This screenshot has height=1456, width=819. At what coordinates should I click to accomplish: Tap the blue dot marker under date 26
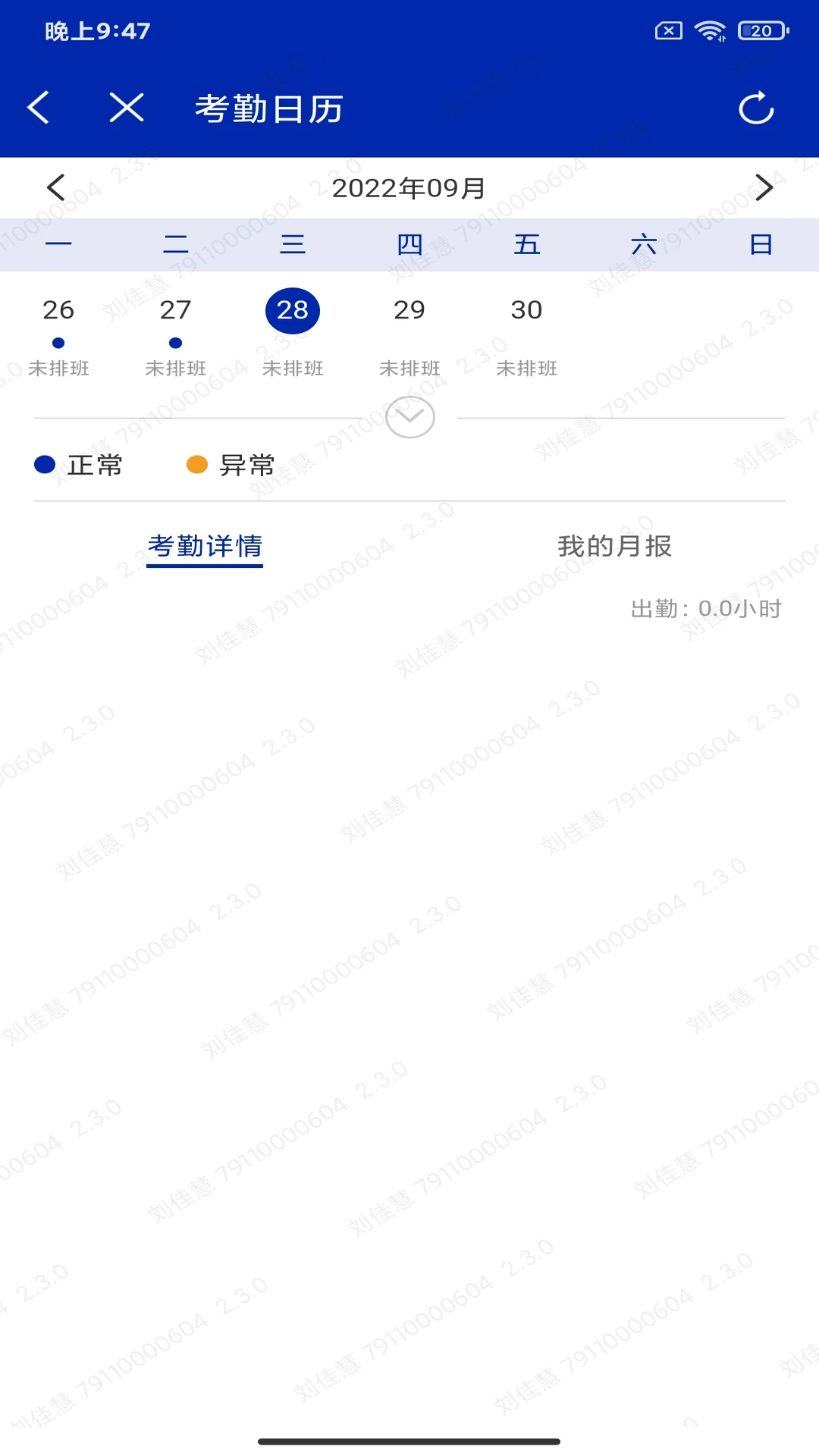tap(58, 343)
